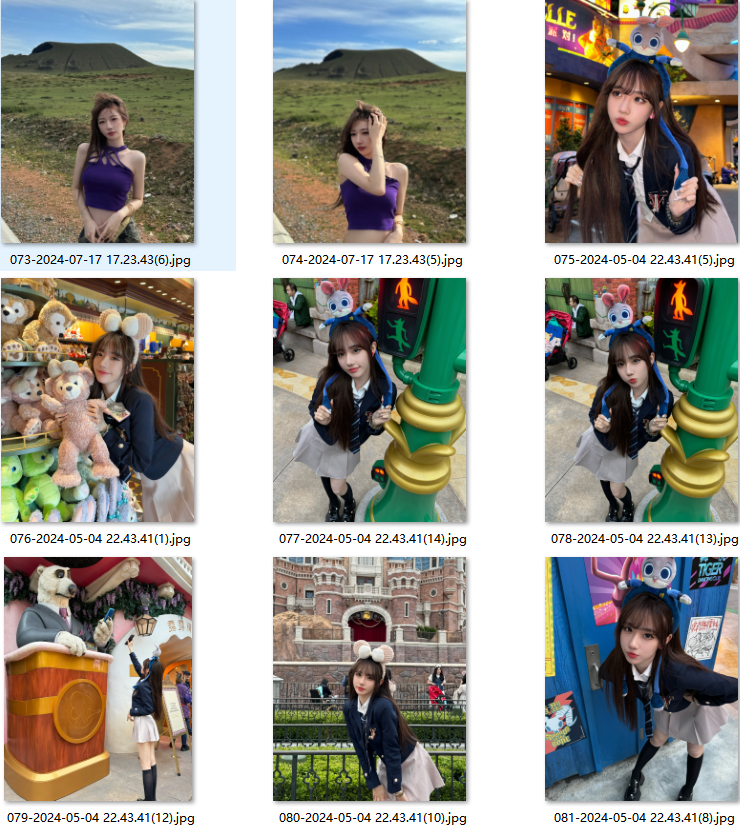Open picture 079-2024-05-04 22.43.41(12).jpg
The height and width of the screenshot is (826, 740).
point(98,679)
